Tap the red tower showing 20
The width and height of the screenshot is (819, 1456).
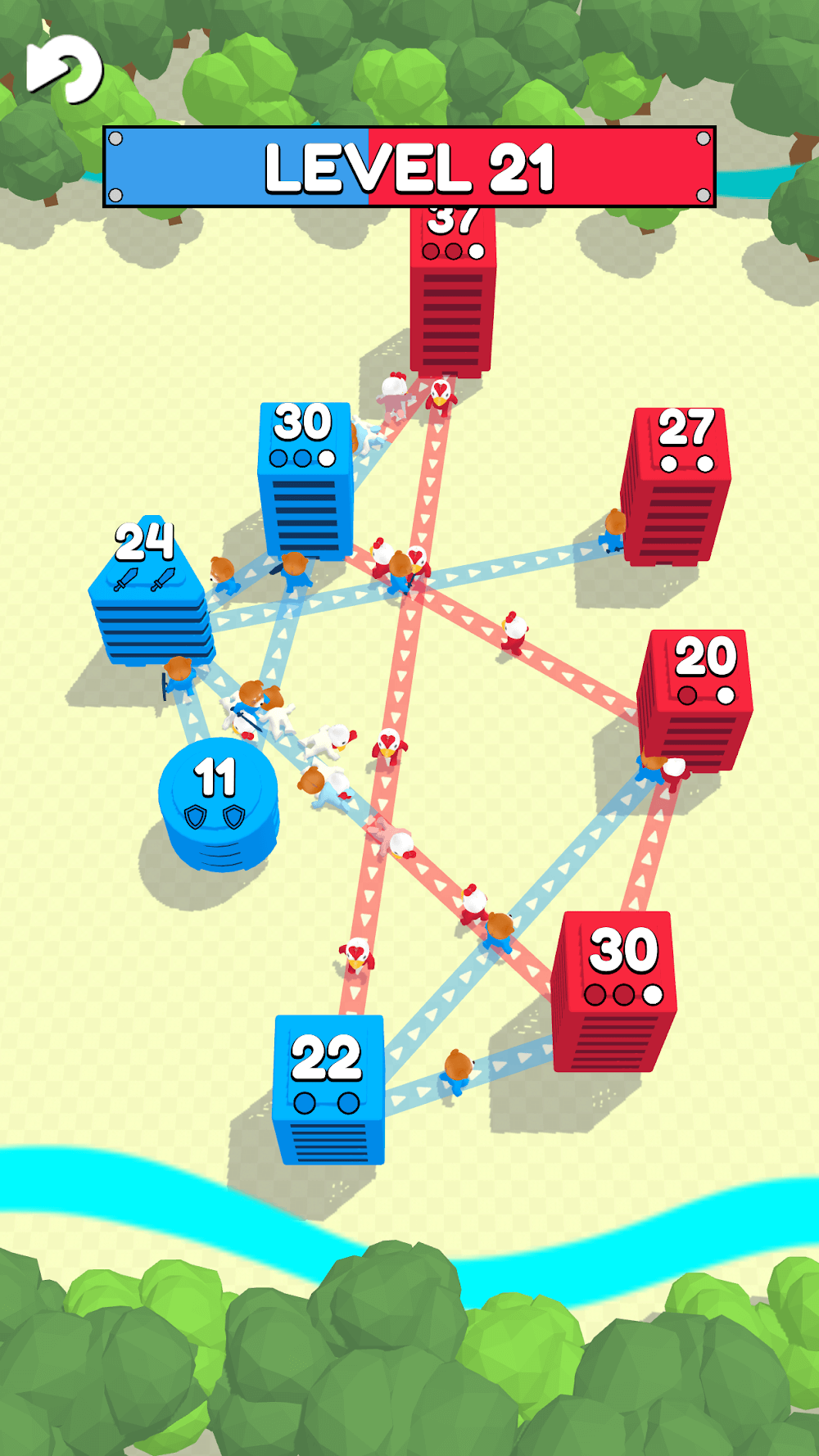(696, 699)
